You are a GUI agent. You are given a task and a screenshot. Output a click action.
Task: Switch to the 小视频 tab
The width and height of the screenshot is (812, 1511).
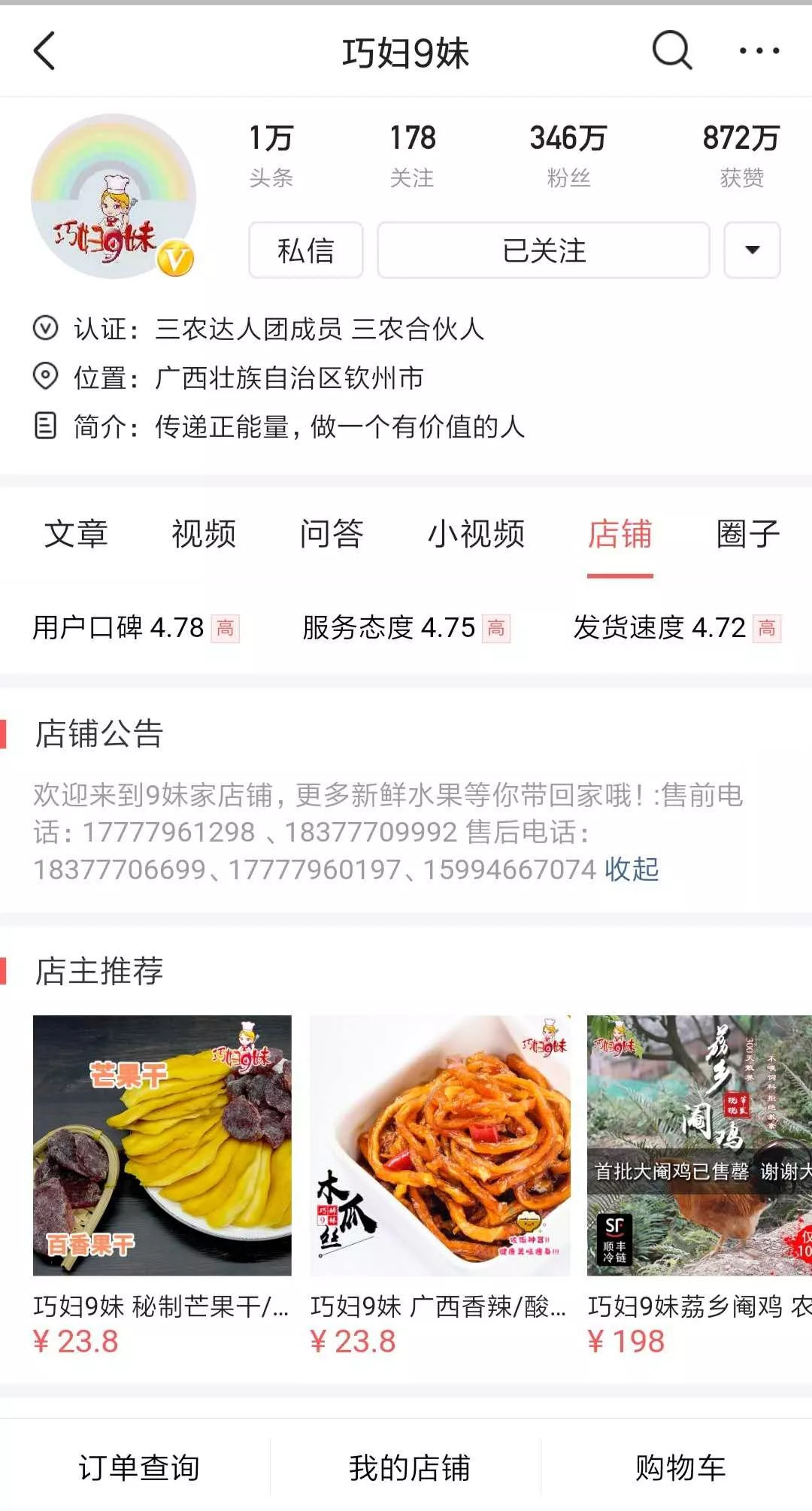tap(476, 534)
